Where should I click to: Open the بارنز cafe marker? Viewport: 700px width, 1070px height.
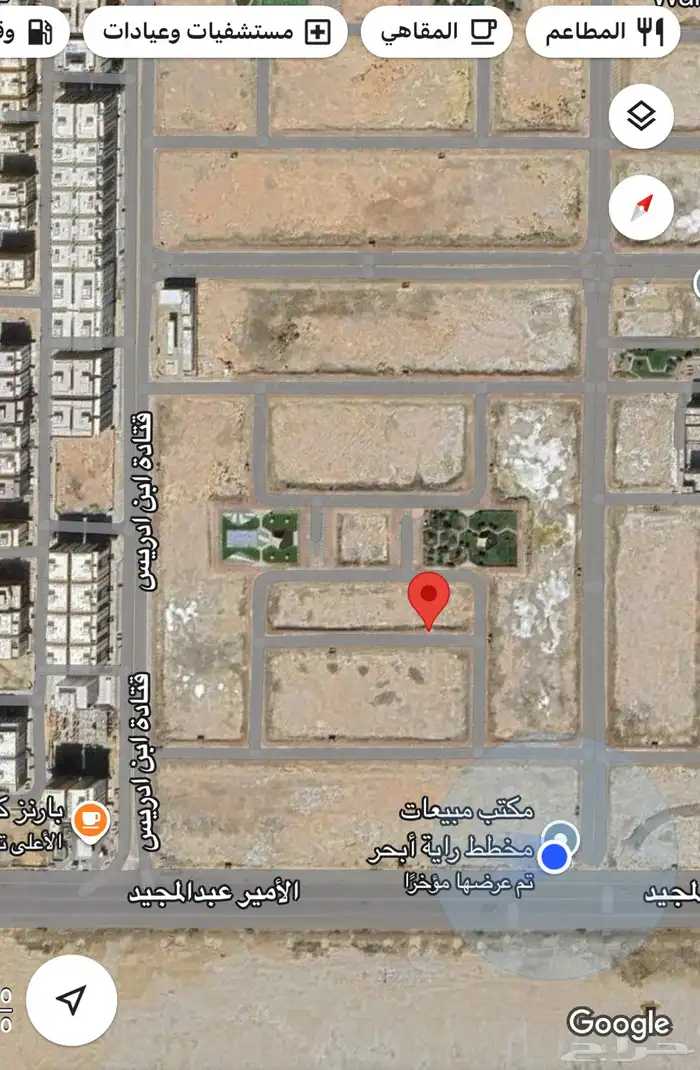pos(91,822)
